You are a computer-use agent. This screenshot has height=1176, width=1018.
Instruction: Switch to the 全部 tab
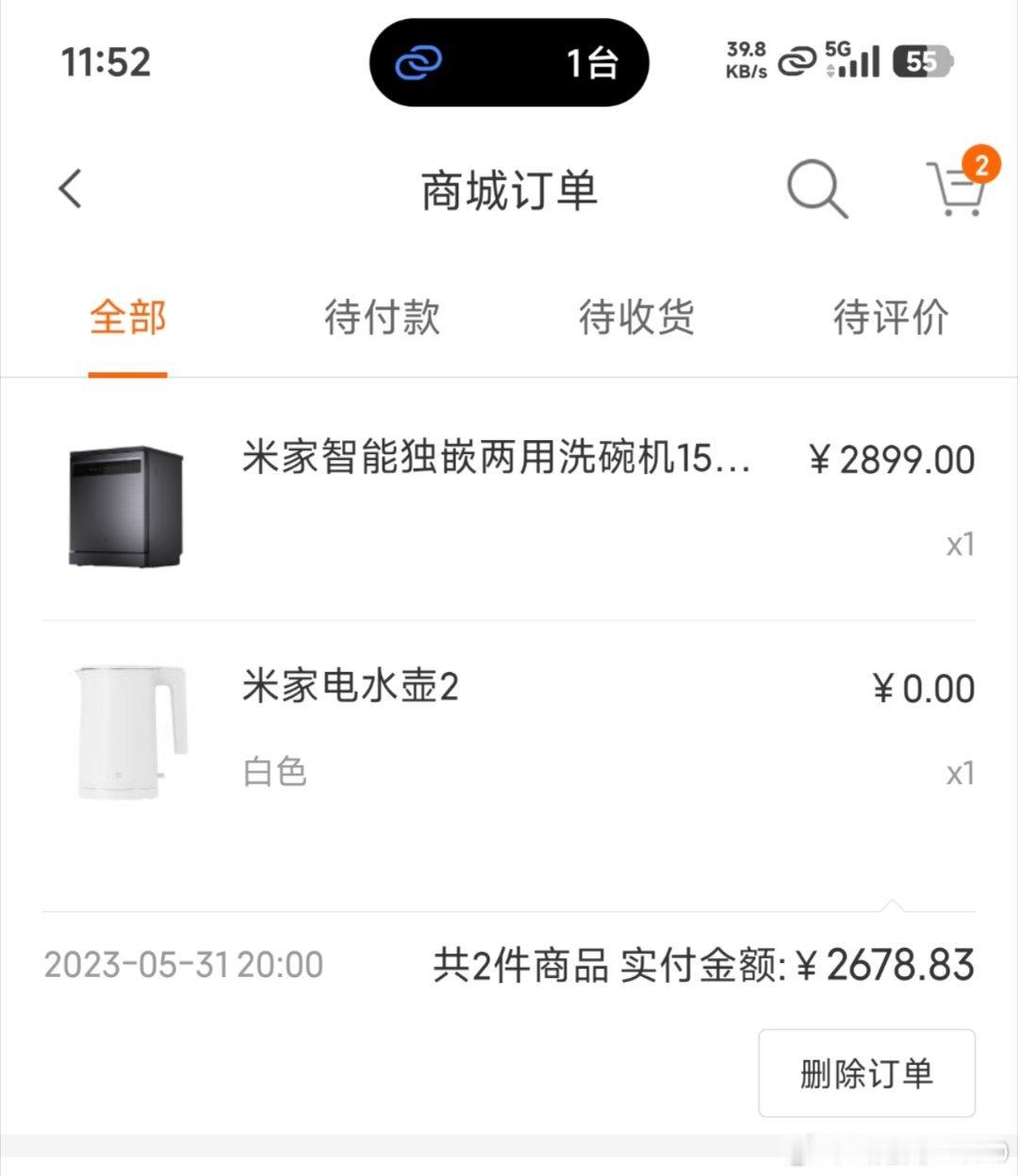coord(128,318)
